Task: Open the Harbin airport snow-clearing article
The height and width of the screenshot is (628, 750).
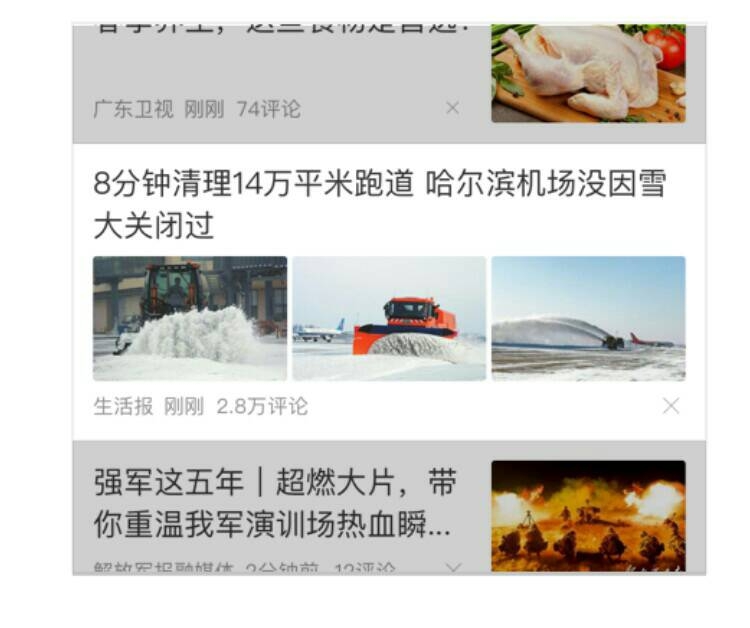Action: [380, 205]
